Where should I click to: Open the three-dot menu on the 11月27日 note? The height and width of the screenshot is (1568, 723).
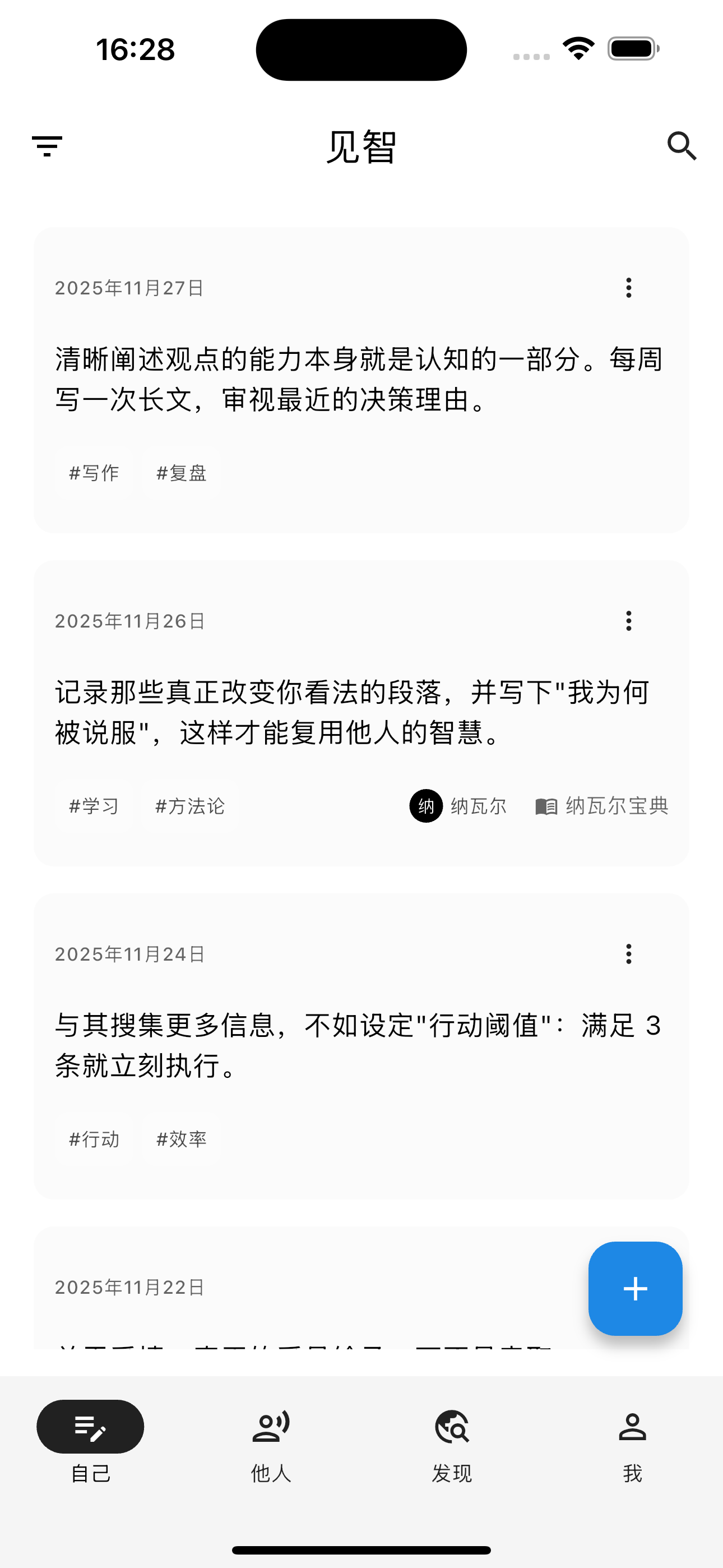(628, 288)
